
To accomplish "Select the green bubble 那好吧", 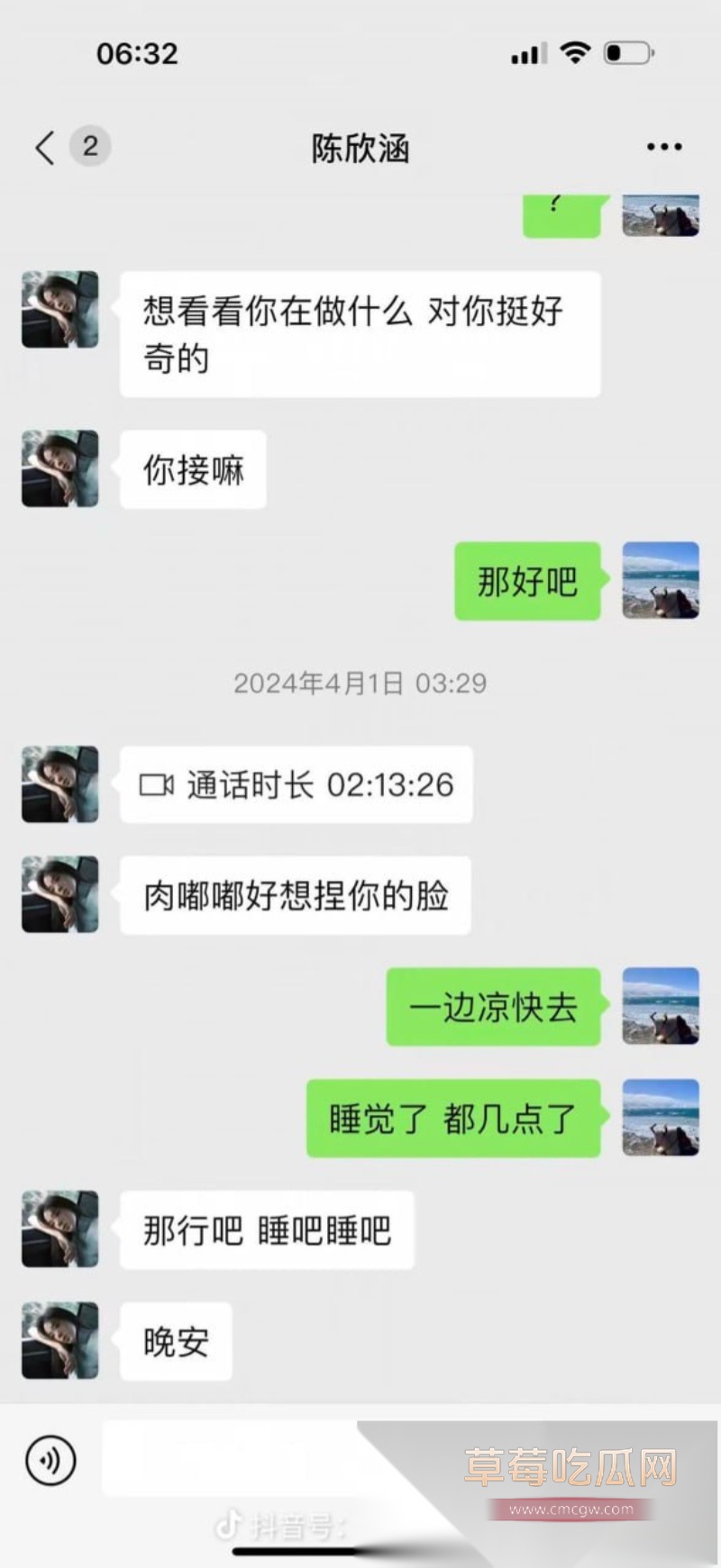I will click(526, 581).
